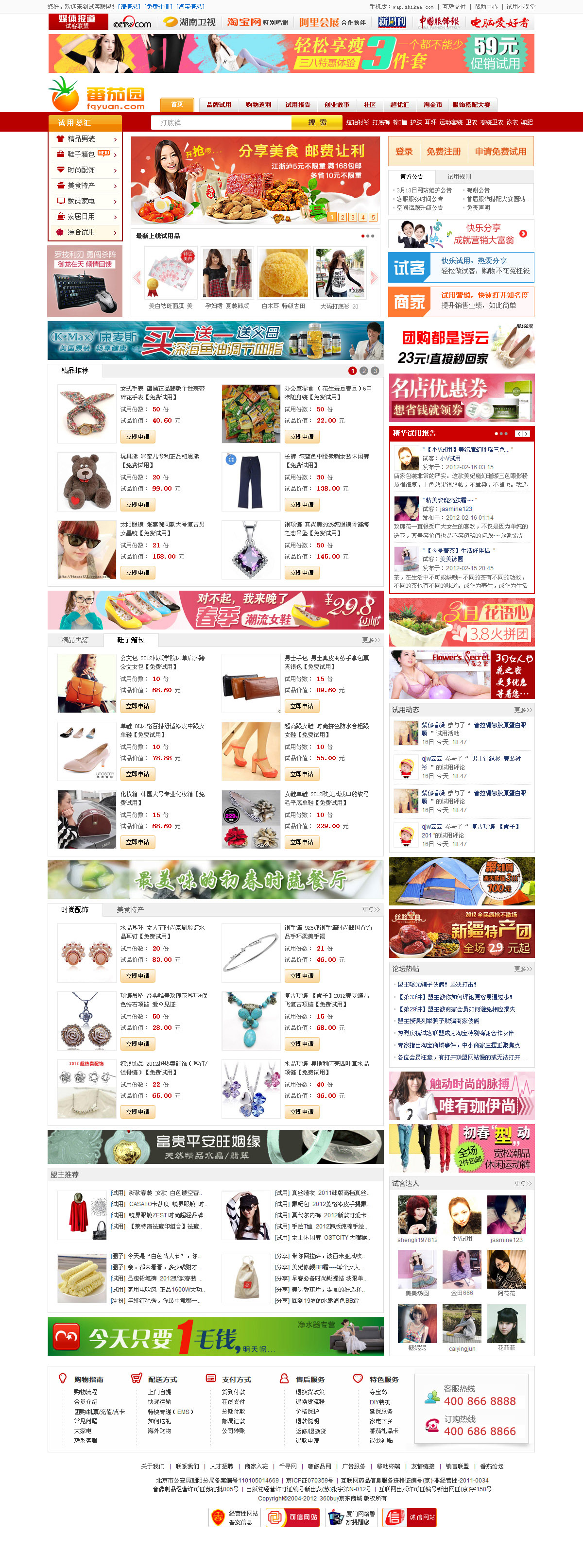Image resolution: width=583 pixels, height=1568 pixels.
Task: Tap the search box in the red bar
Action: 220,122
